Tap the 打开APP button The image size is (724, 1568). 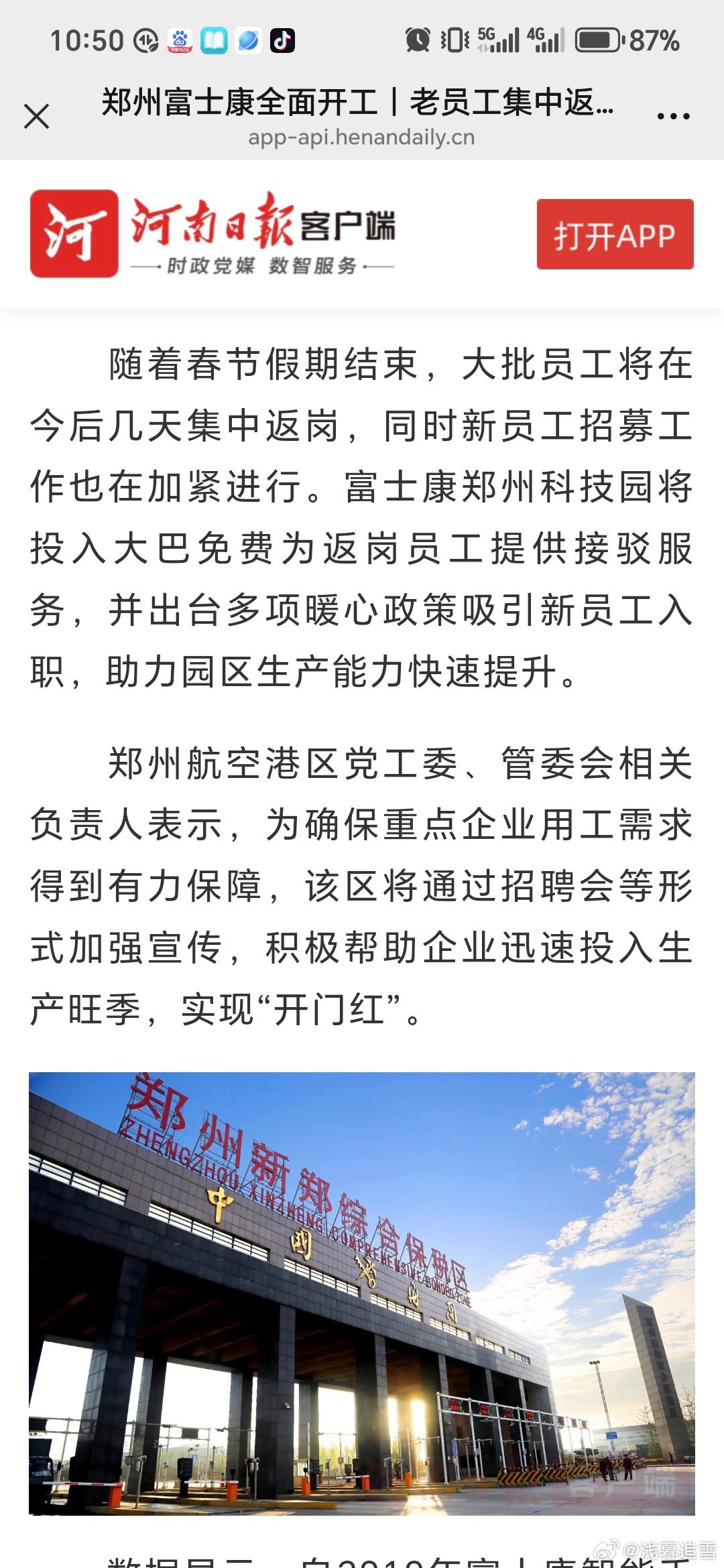(x=615, y=235)
